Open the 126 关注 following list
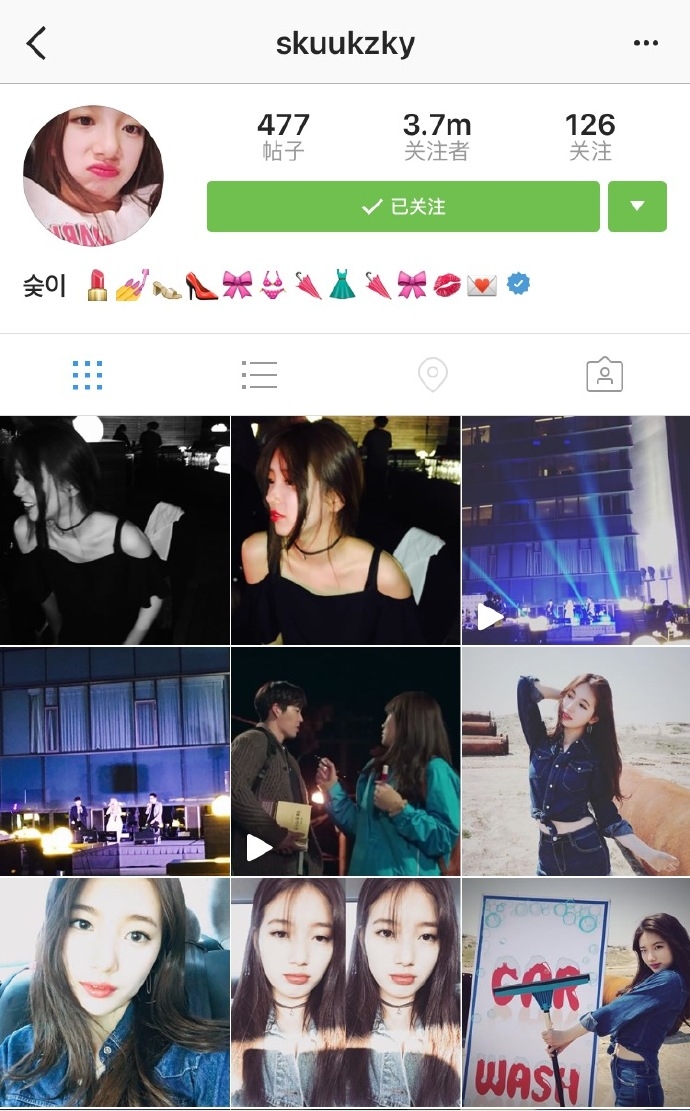 coord(590,137)
